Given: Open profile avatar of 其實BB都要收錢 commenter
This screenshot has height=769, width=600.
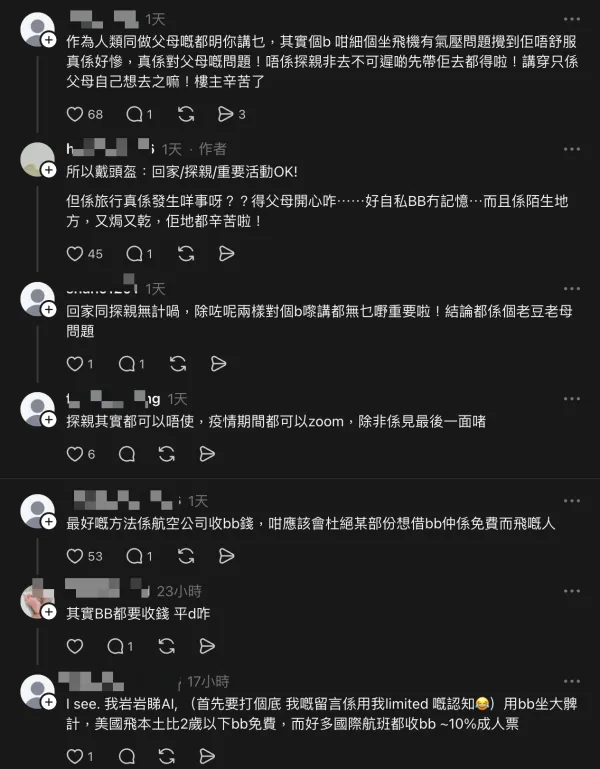Looking at the screenshot, I should [x=38, y=602].
